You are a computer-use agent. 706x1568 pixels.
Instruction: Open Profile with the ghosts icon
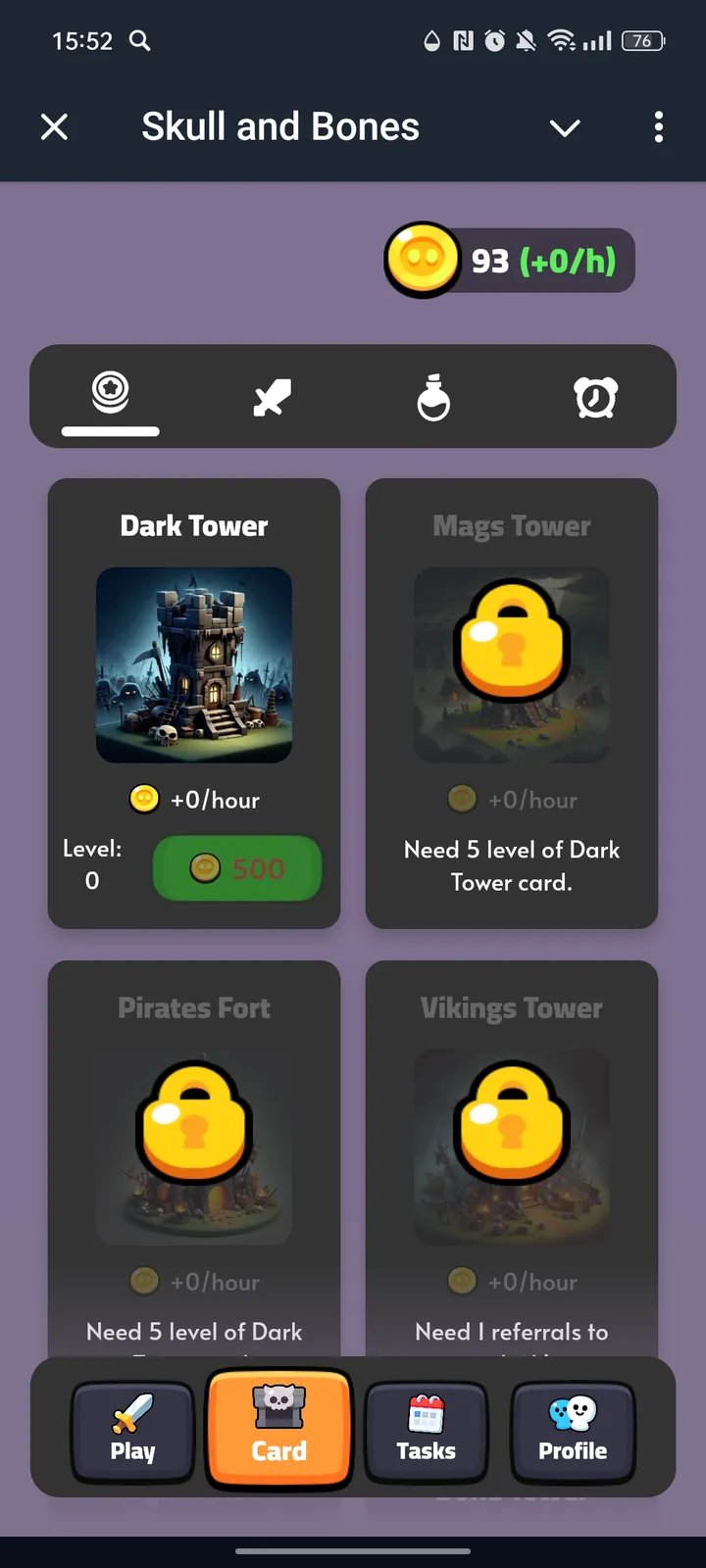tap(573, 1429)
